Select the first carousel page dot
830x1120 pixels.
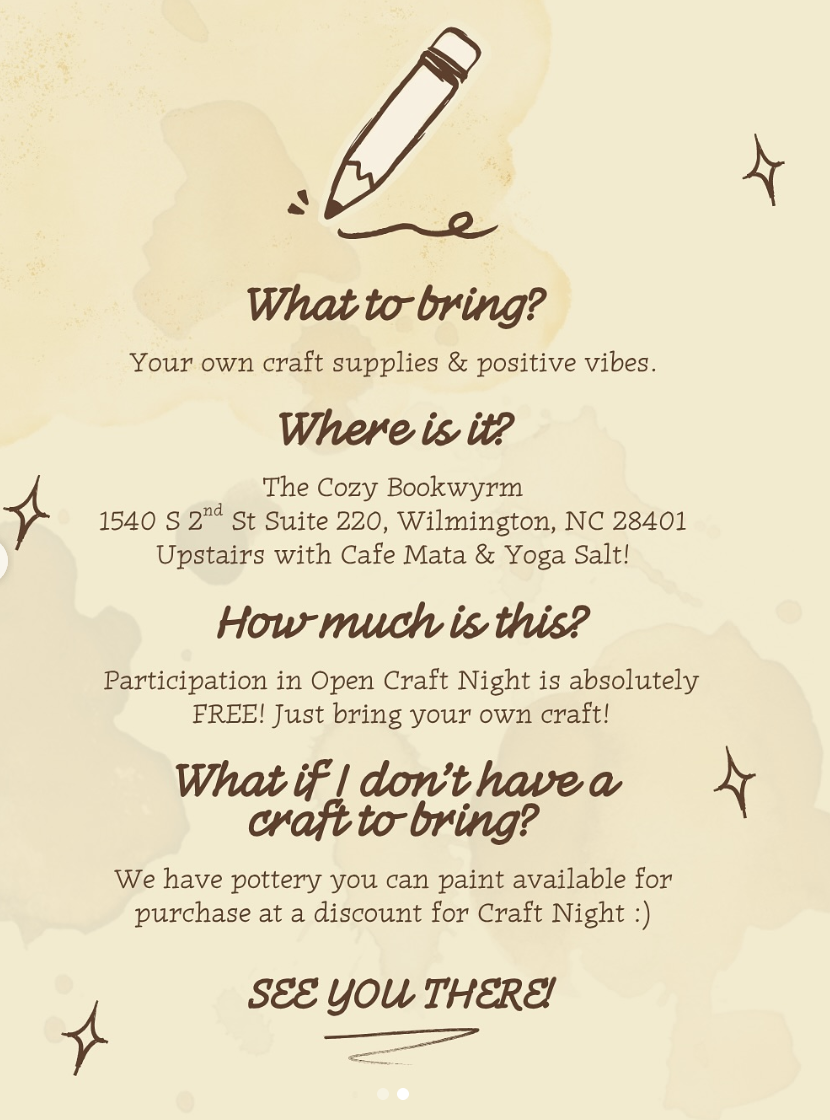(383, 1094)
